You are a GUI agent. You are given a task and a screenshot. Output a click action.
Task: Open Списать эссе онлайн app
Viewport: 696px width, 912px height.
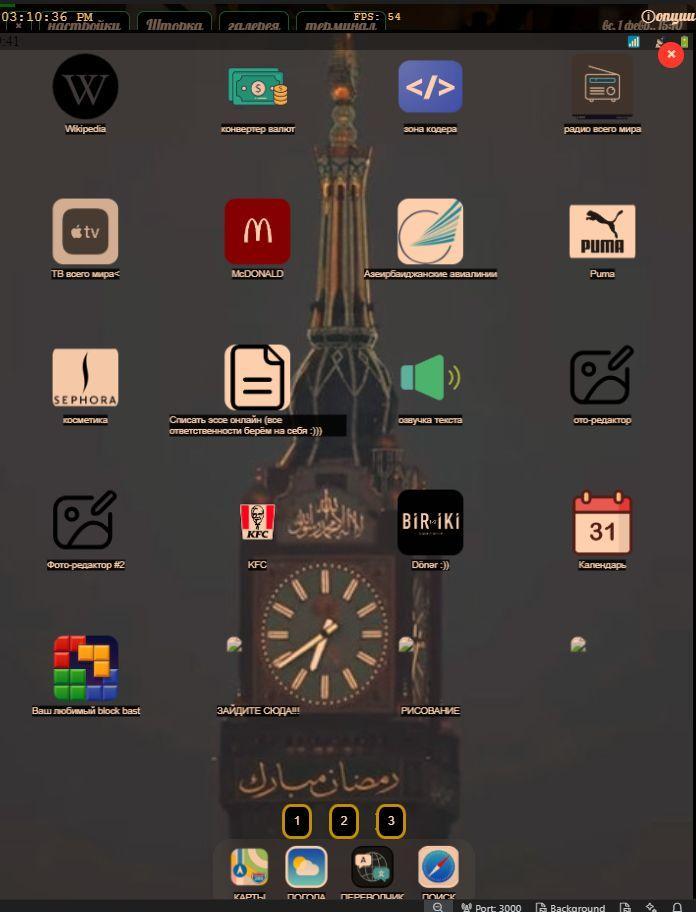(258, 378)
